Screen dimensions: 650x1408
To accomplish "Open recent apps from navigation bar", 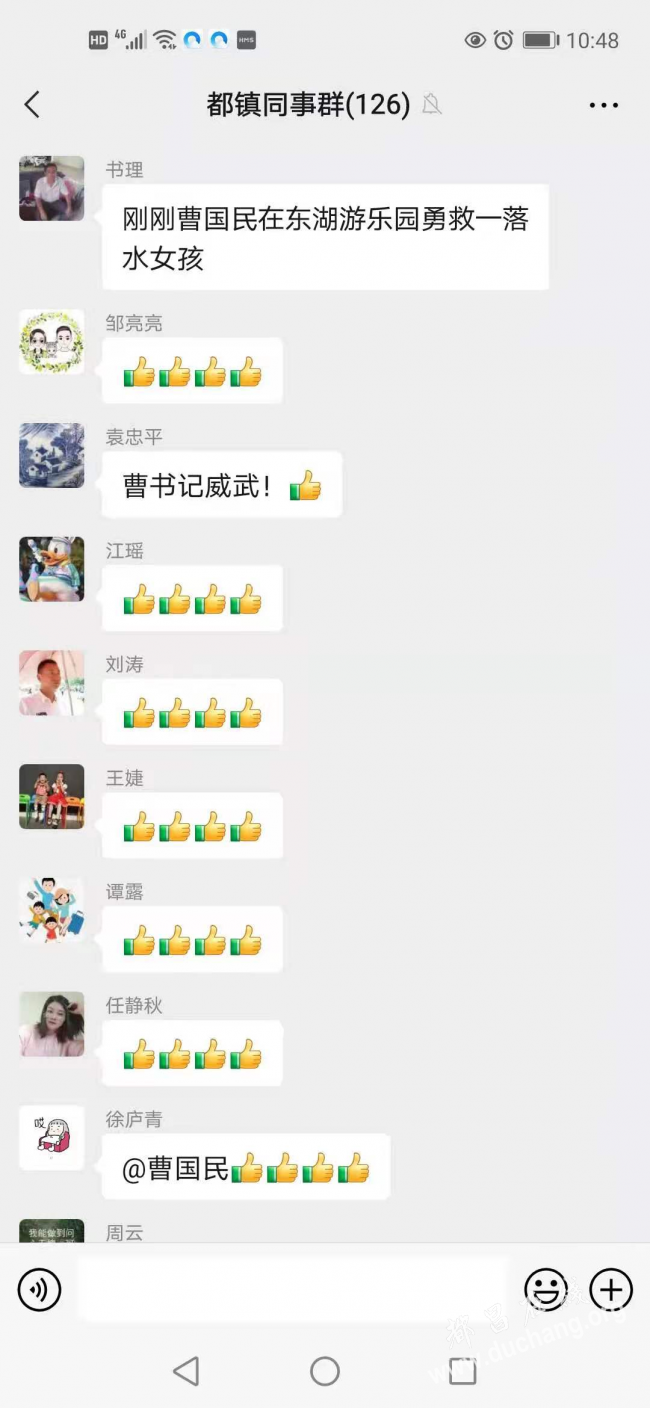I will pyautogui.click(x=462, y=1371).
